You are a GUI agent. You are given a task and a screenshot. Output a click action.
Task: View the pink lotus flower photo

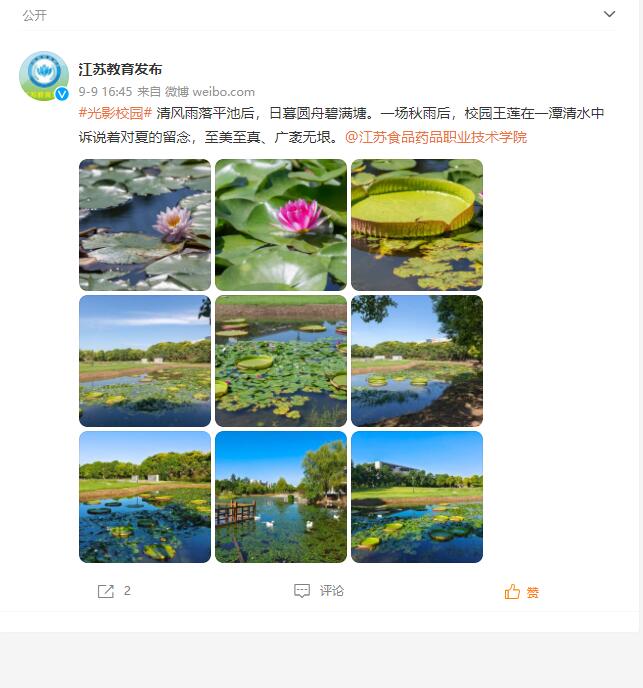pyautogui.click(x=281, y=225)
